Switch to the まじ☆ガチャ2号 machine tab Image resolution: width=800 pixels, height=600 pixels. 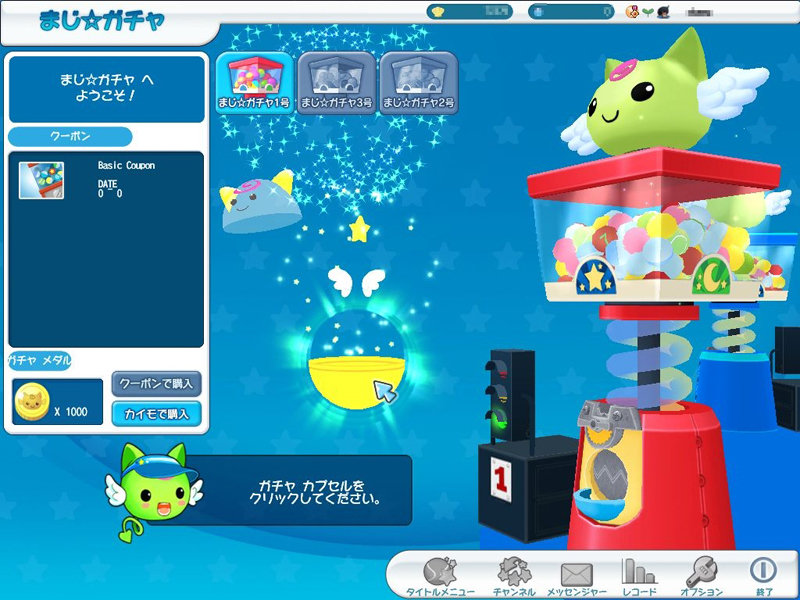tap(418, 83)
